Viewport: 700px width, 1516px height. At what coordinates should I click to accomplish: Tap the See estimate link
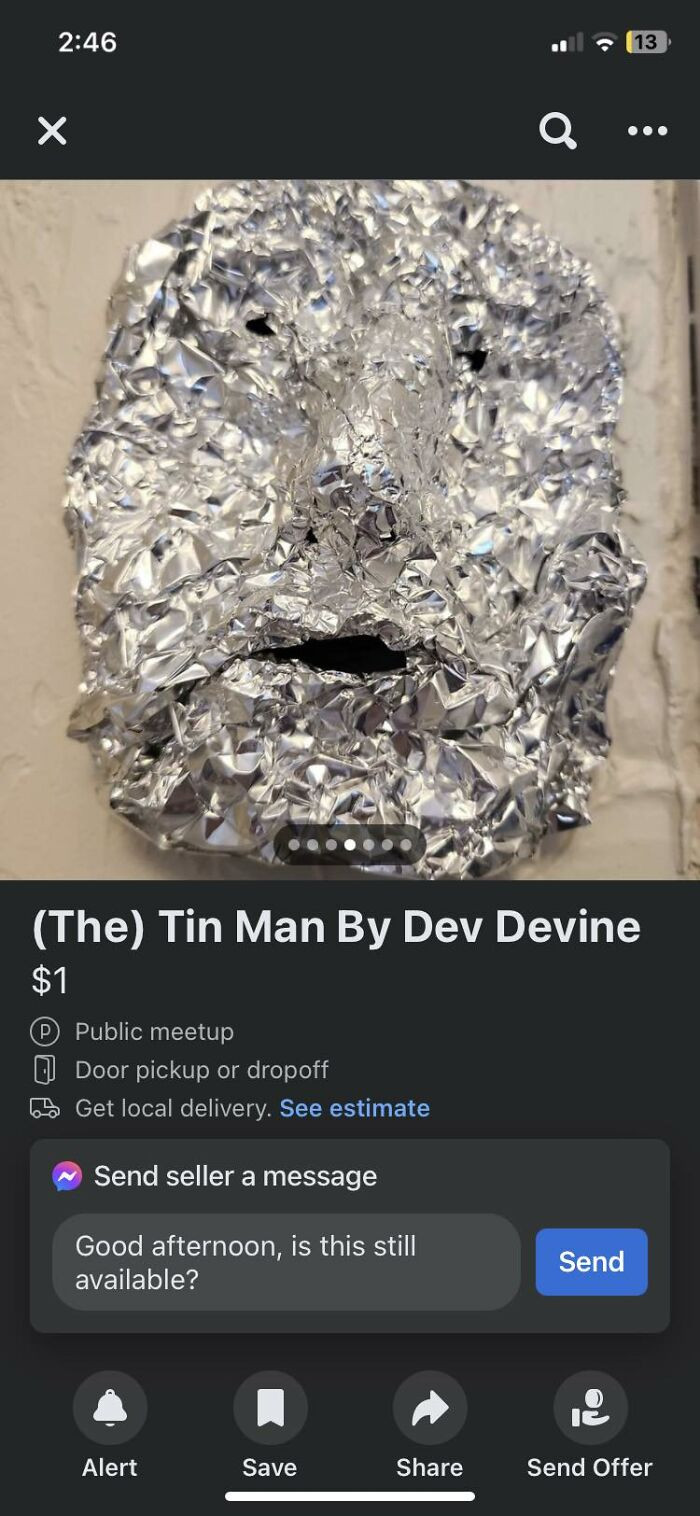[x=354, y=1108]
